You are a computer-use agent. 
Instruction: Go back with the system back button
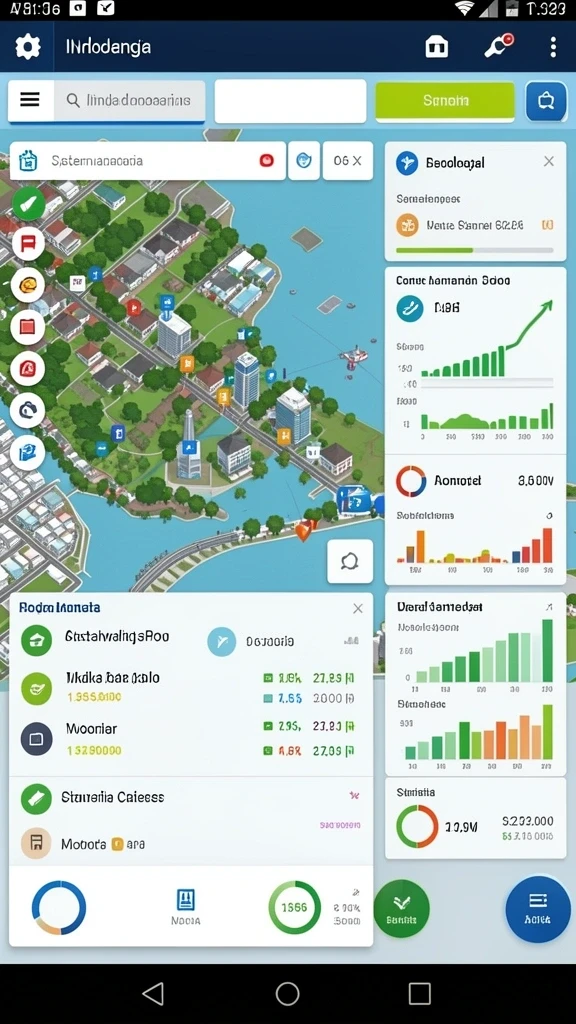pos(153,993)
